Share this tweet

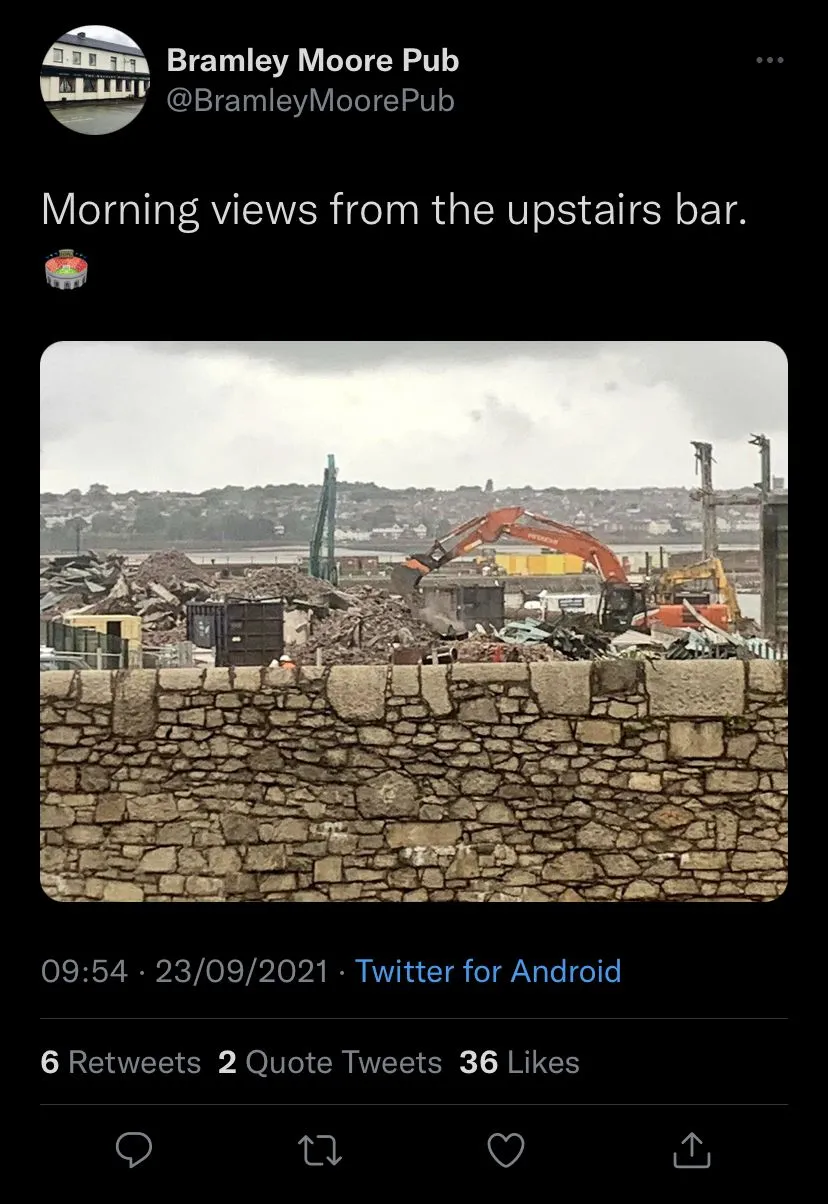tap(692, 1152)
